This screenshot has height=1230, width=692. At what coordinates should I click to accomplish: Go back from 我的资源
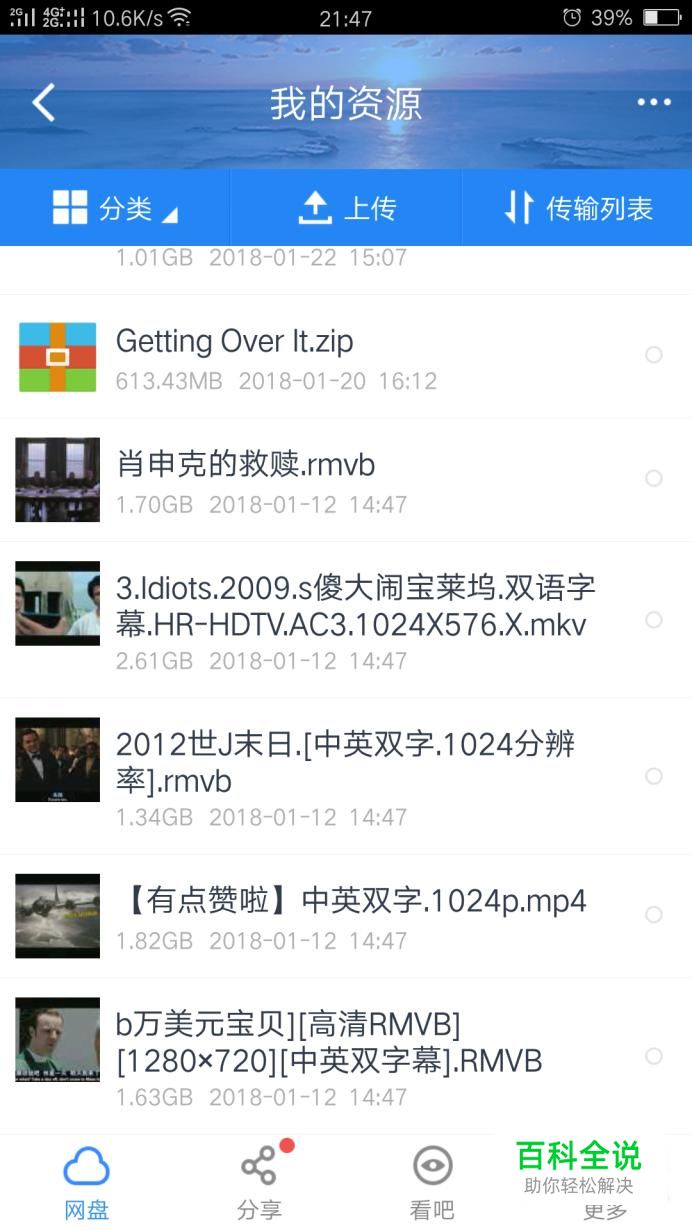click(x=43, y=103)
